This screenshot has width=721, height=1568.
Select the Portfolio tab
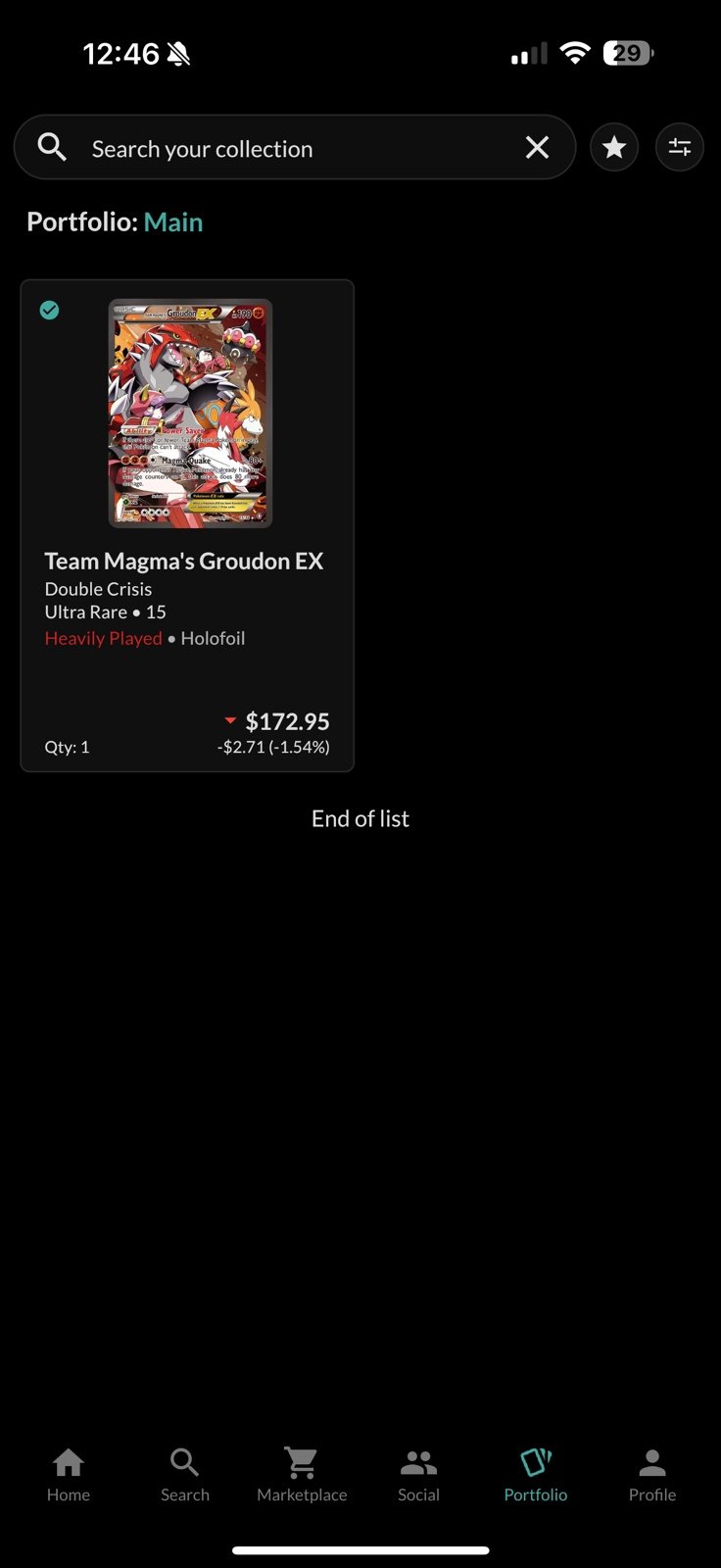pyautogui.click(x=536, y=1475)
